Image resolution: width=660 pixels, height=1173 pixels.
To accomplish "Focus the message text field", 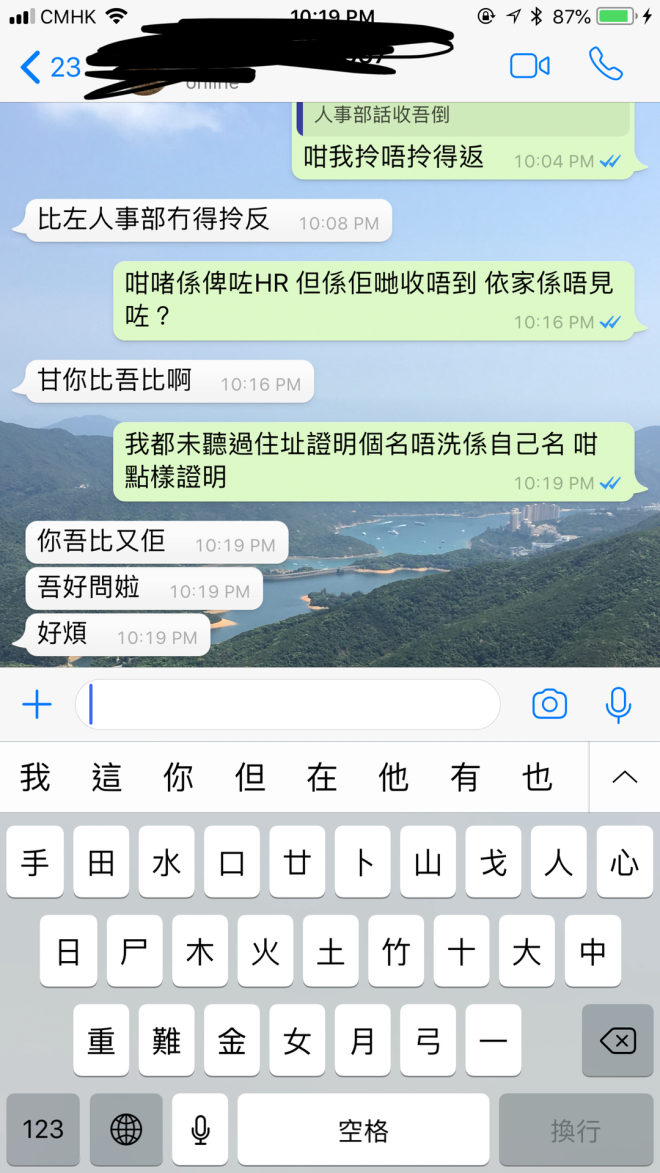I will [288, 705].
